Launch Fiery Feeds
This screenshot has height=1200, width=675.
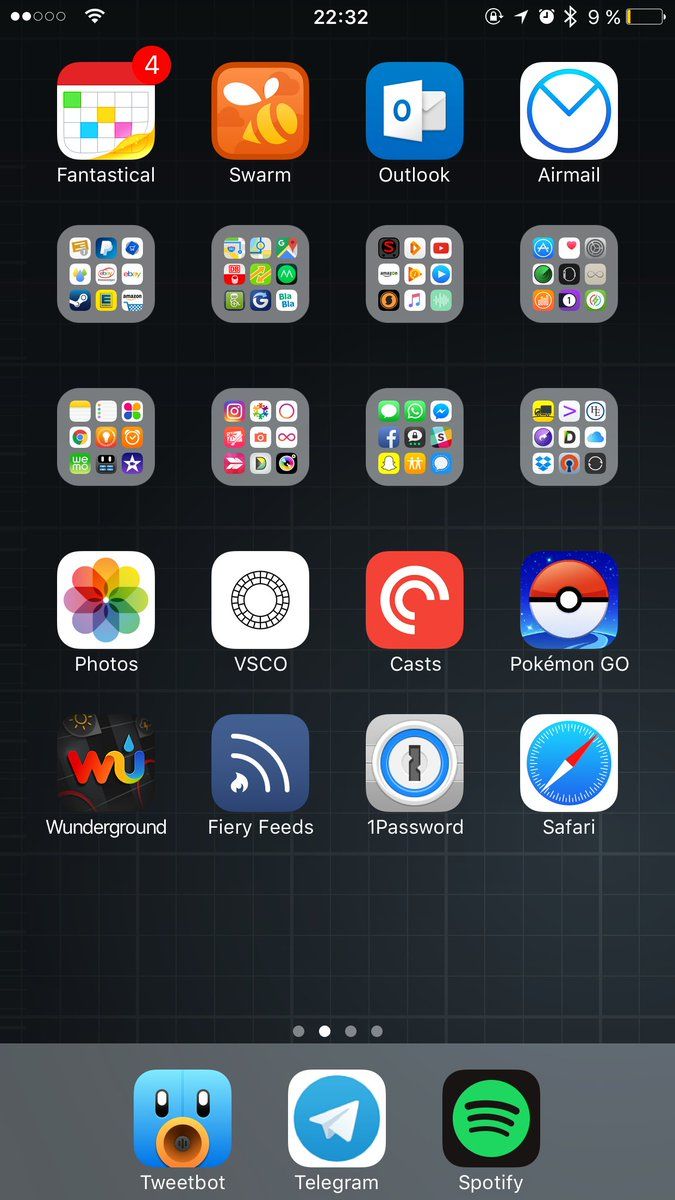(x=260, y=763)
